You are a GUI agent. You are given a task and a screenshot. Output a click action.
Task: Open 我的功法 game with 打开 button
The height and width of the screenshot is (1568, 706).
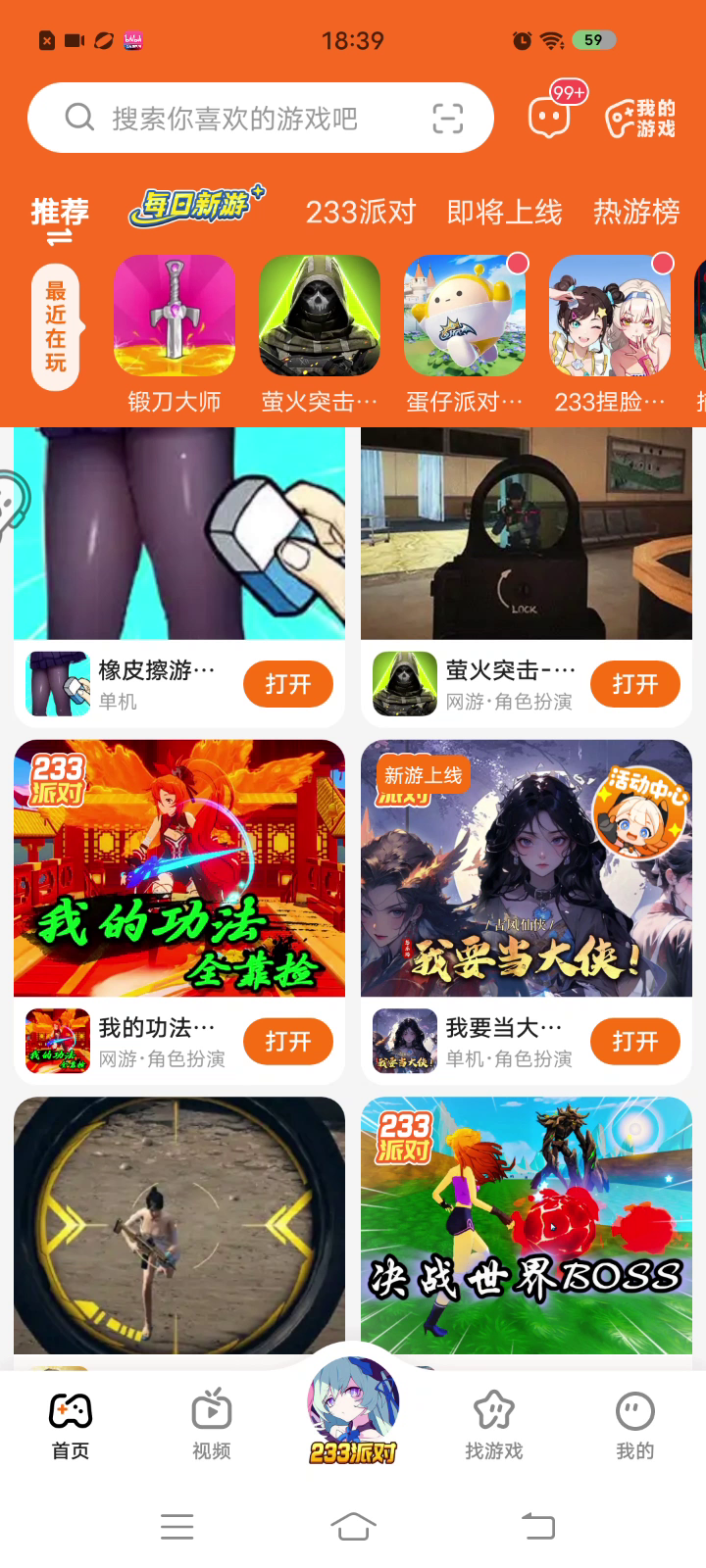tap(287, 1041)
